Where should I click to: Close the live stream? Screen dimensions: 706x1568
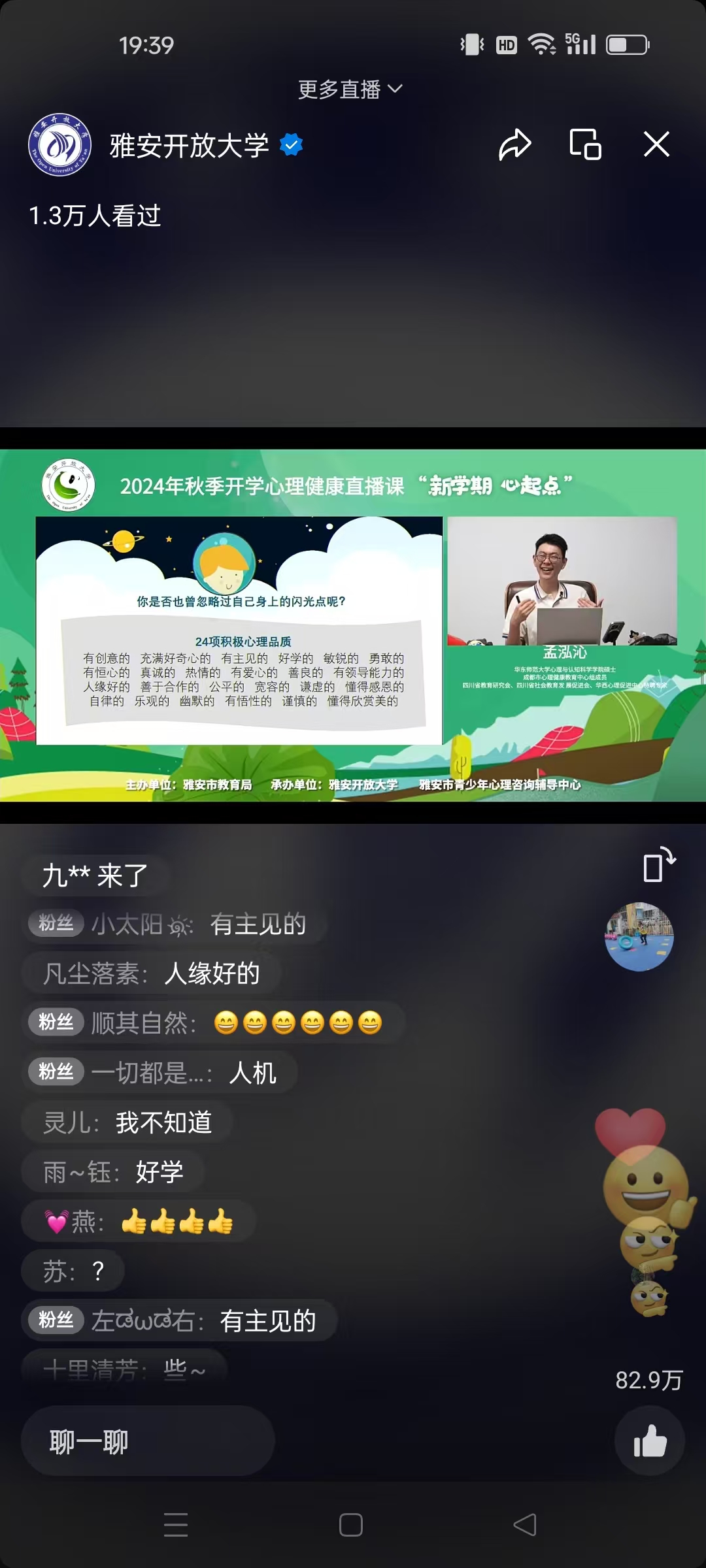[656, 144]
